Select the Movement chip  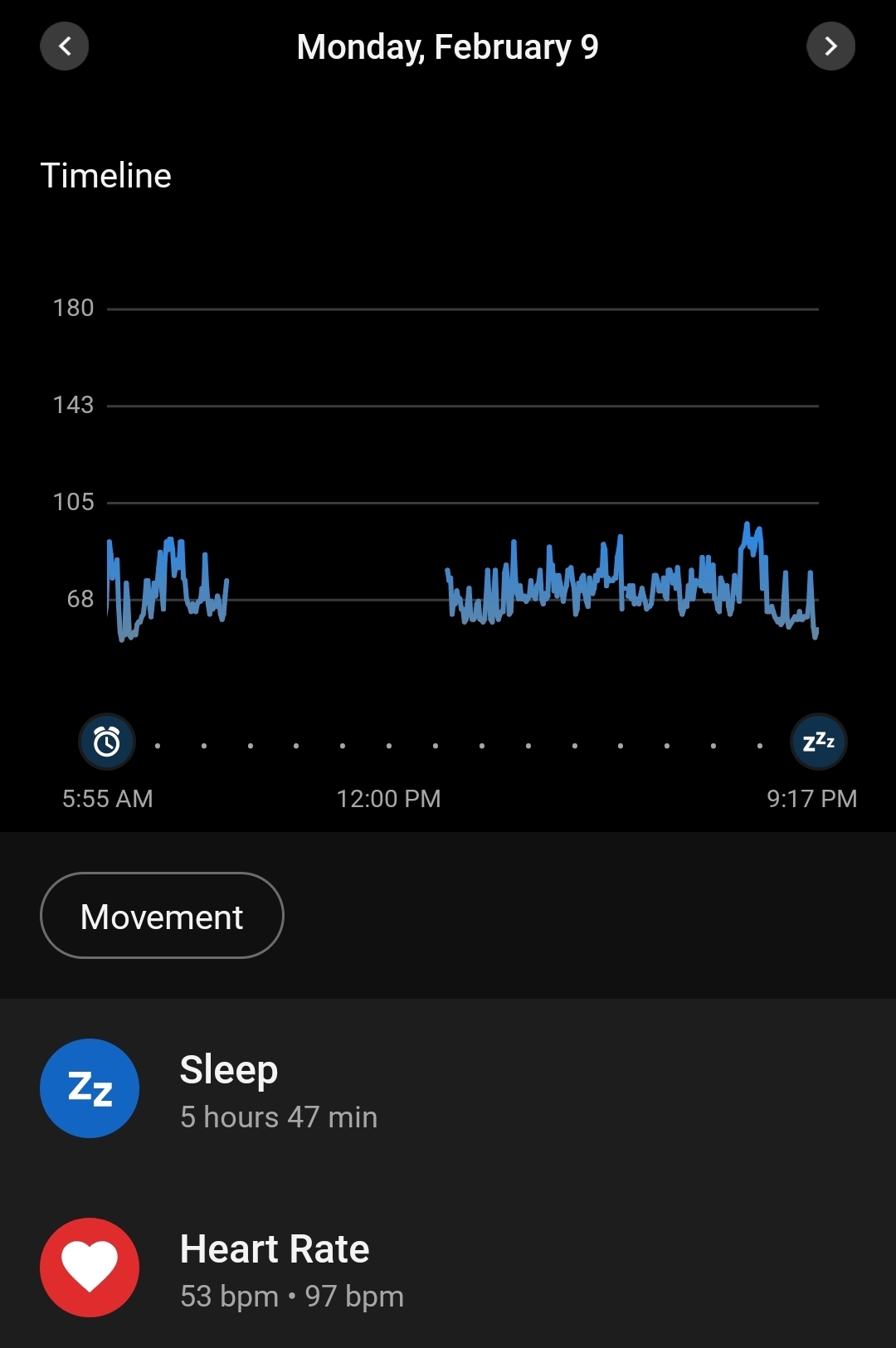point(162,916)
